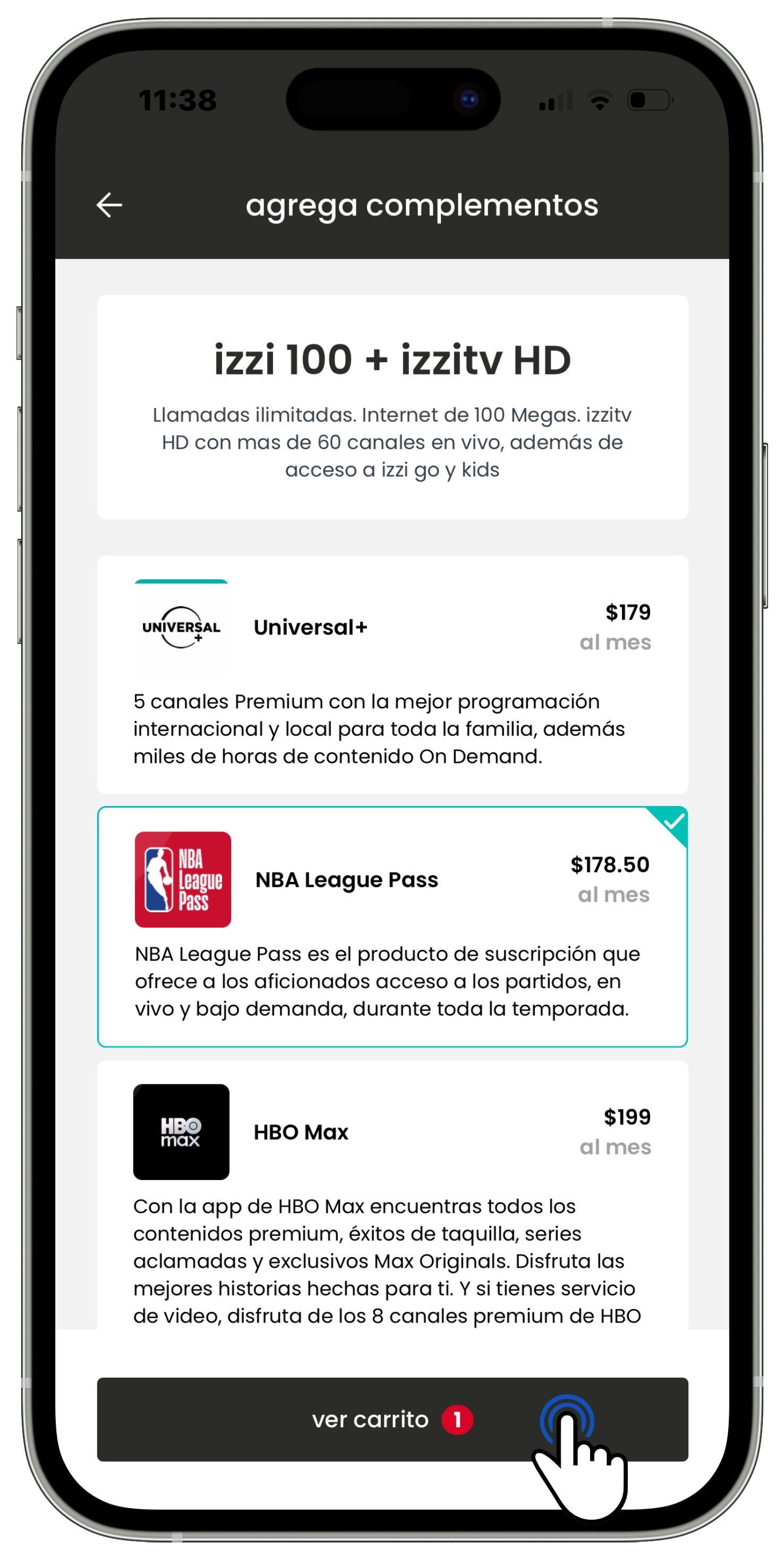Add the HBO Max add-on
784x1560 pixels.
pyautogui.click(x=393, y=1194)
